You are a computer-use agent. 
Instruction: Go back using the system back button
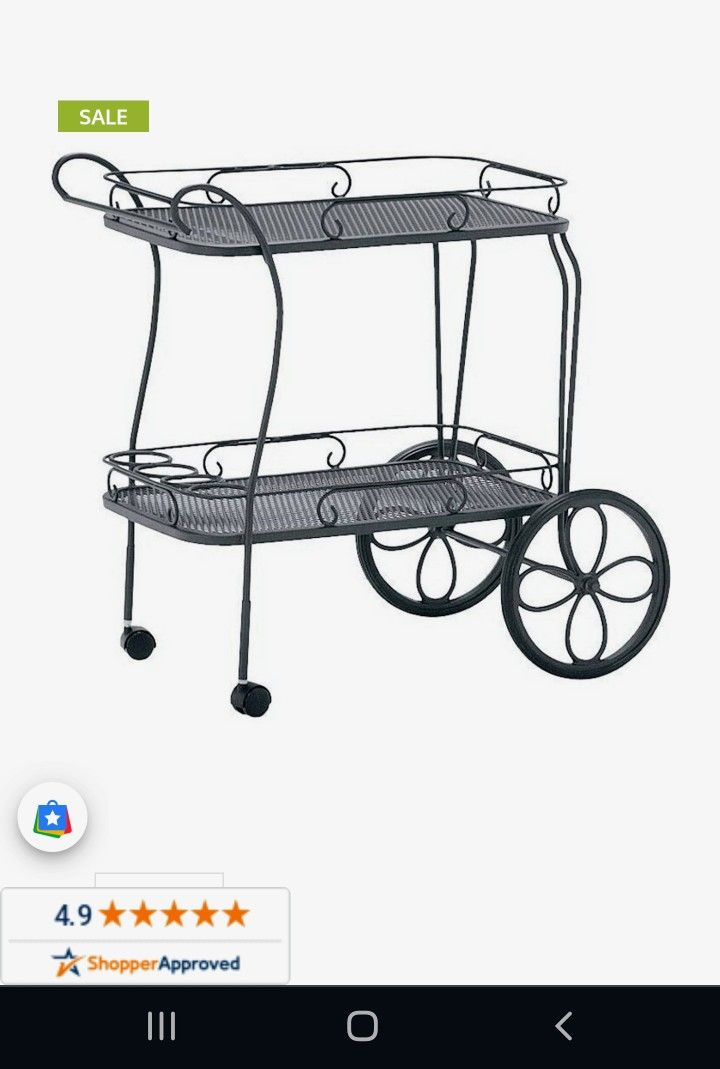[x=563, y=1026]
